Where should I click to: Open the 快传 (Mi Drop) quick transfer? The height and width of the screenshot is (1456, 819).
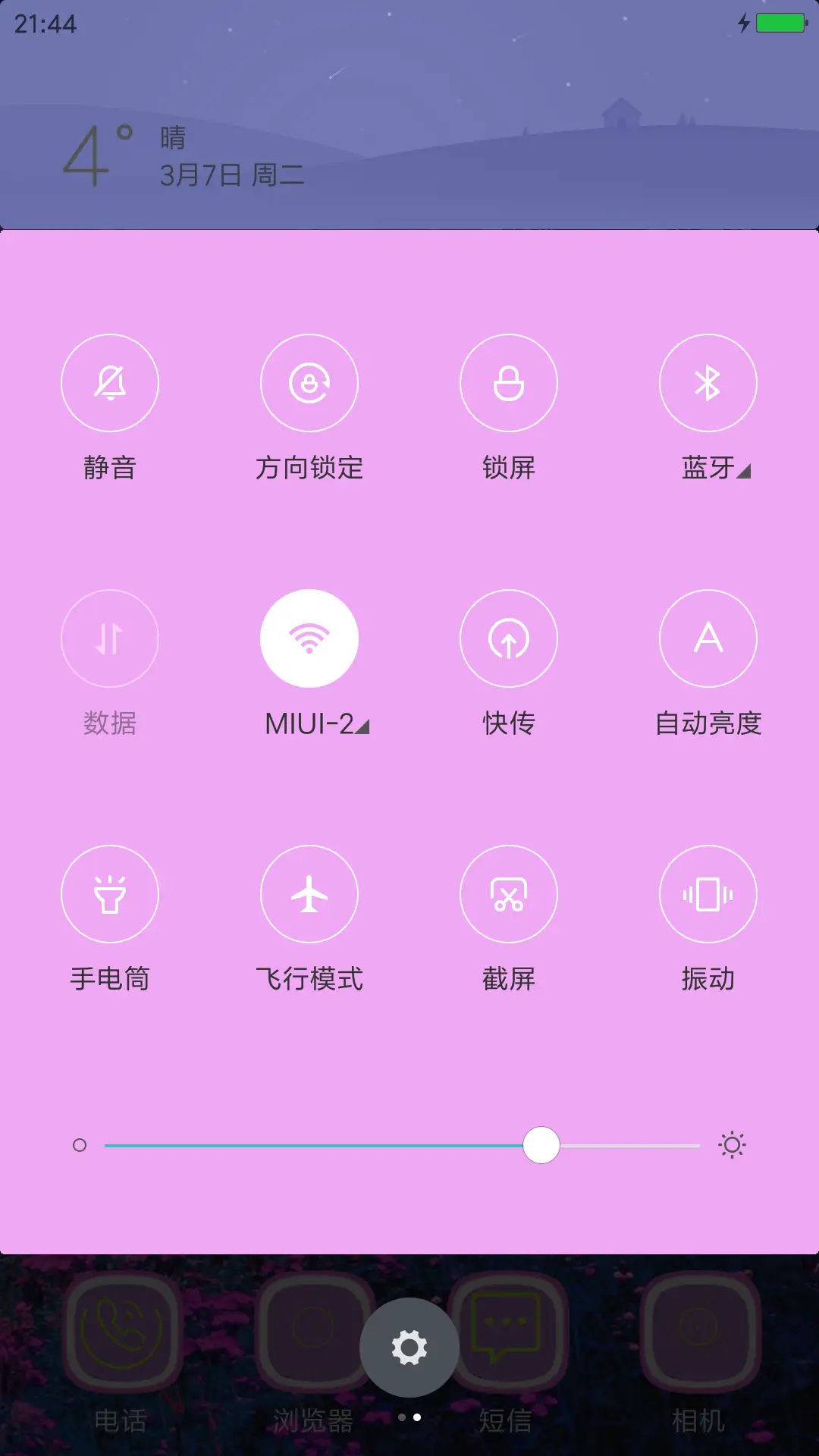(509, 639)
